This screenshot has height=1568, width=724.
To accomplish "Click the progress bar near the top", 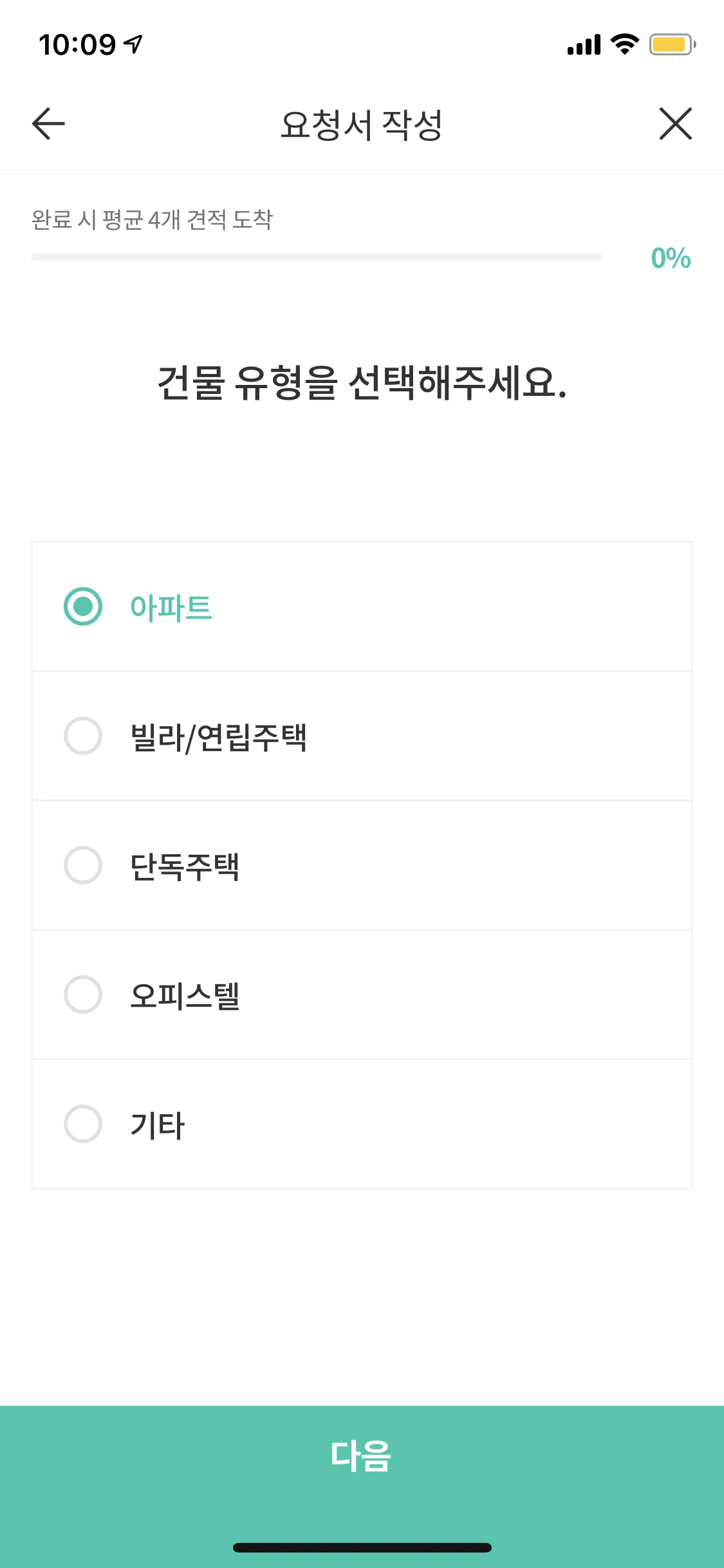I will pyautogui.click(x=314, y=256).
